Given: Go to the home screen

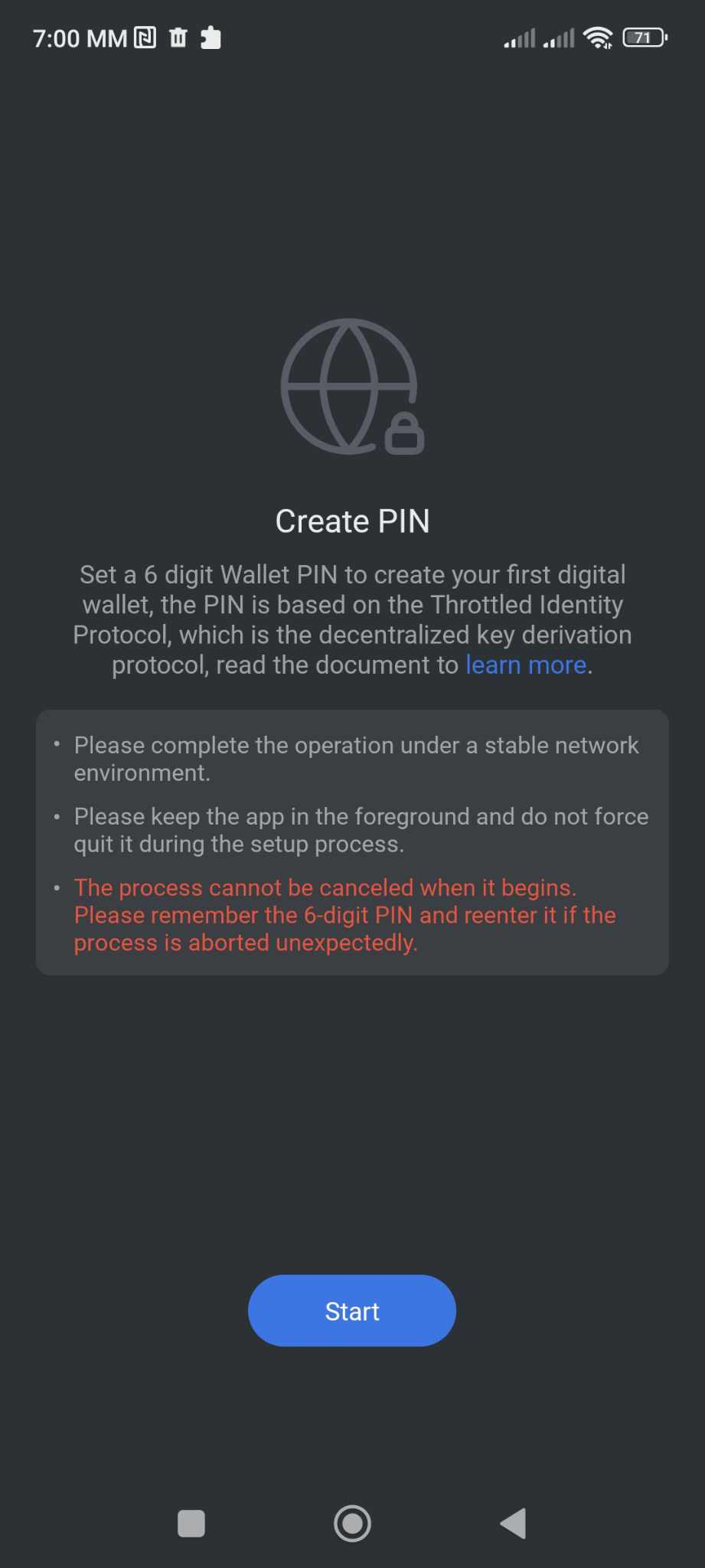Looking at the screenshot, I should click(x=352, y=1523).
